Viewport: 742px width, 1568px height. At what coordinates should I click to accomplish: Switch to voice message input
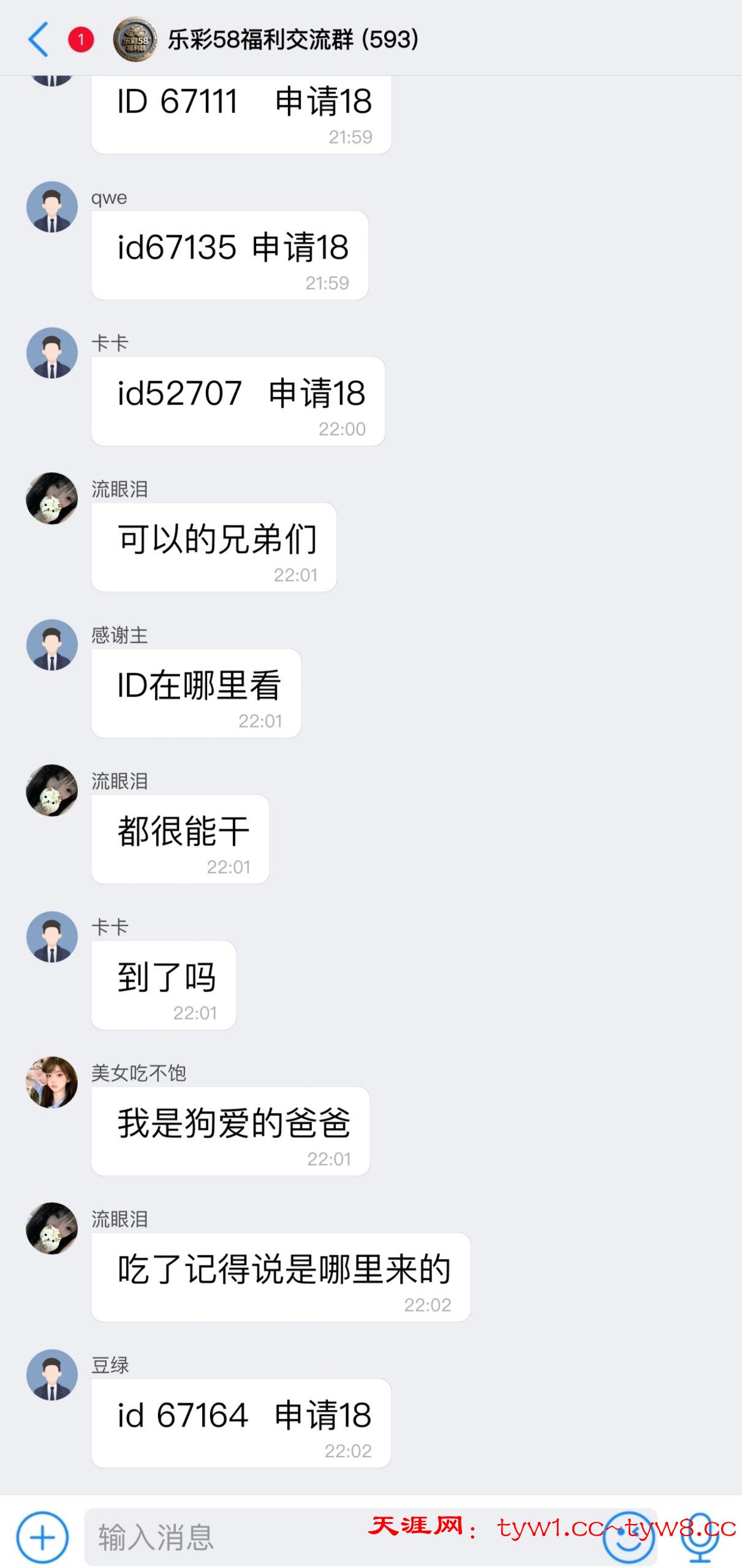[x=700, y=1537]
